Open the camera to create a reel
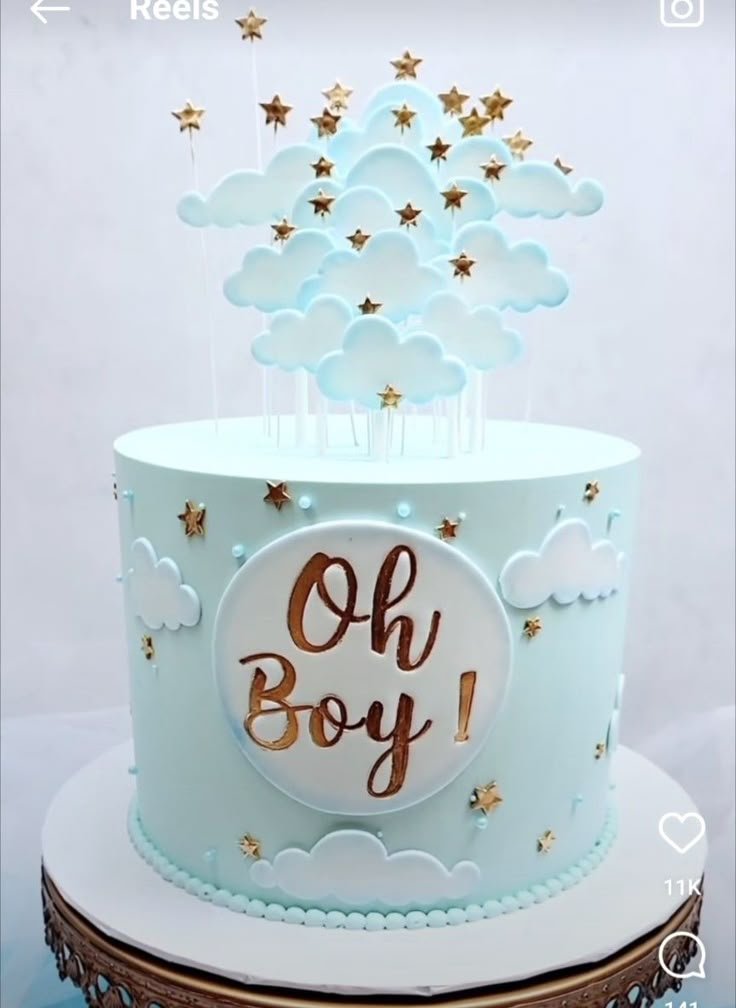Screen dimensions: 736x1008 pos(682,10)
